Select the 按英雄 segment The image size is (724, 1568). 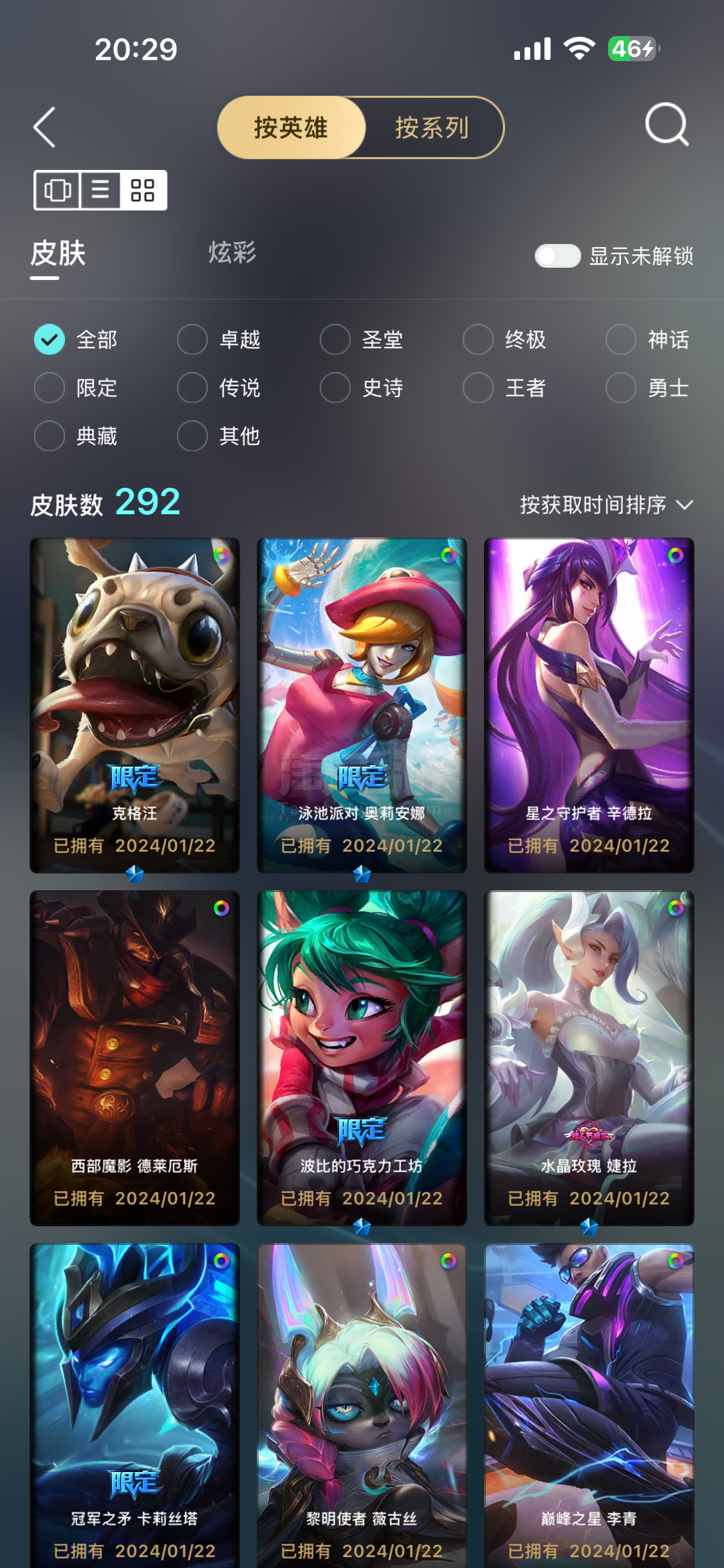coord(291,127)
